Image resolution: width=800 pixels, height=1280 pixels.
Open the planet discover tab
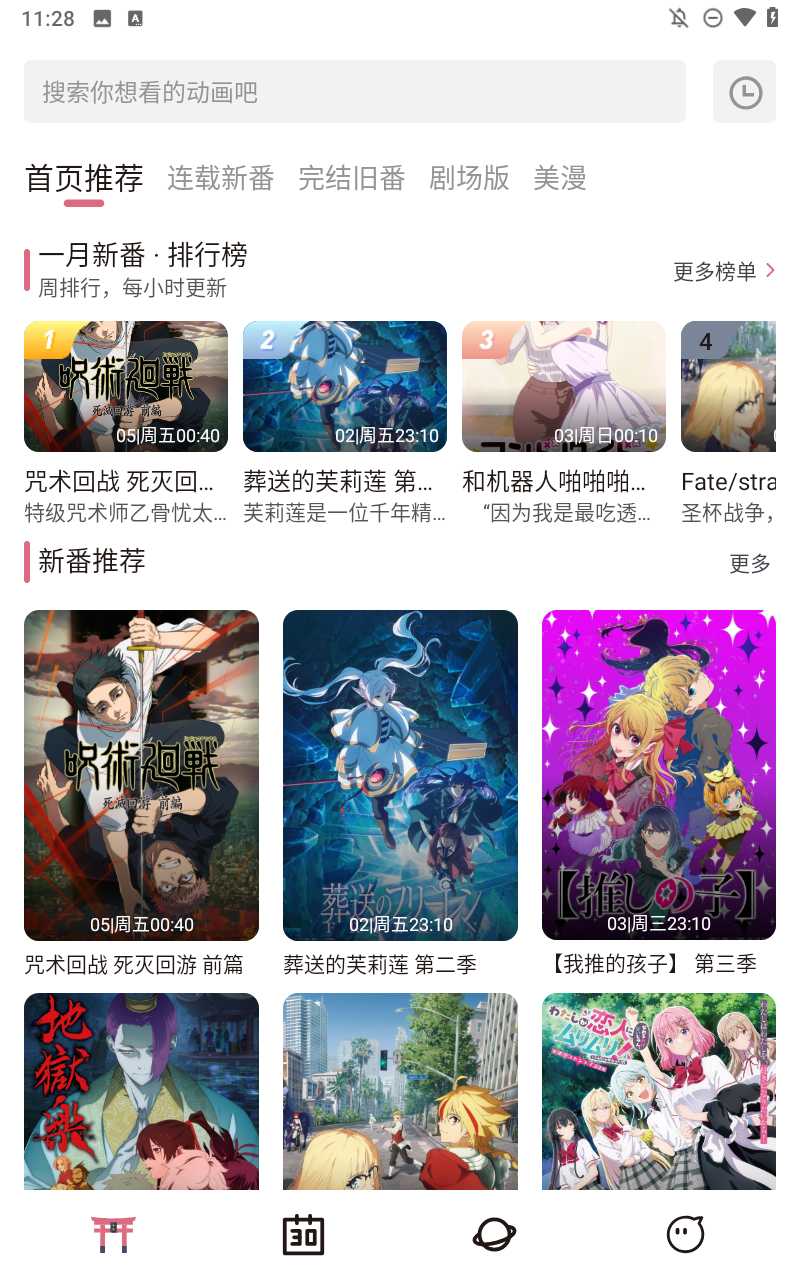click(x=494, y=1235)
